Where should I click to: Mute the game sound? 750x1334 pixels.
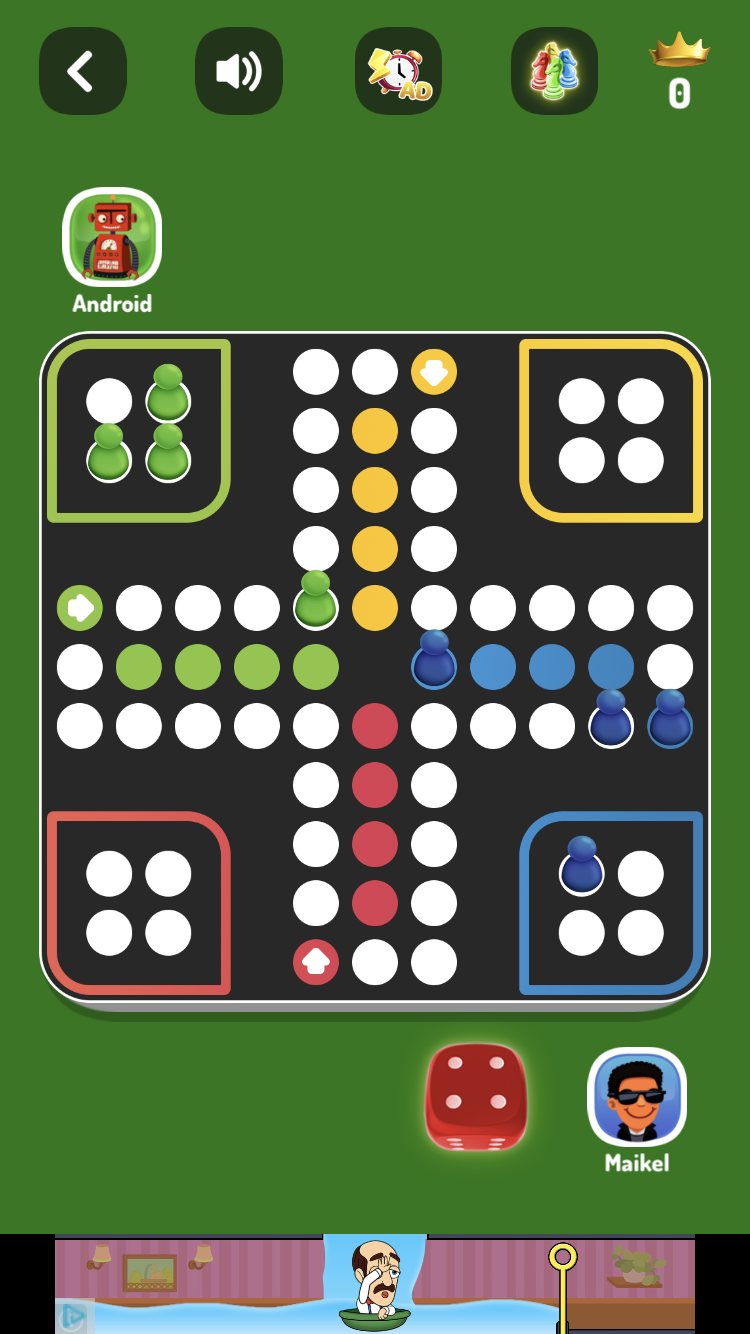click(x=238, y=71)
